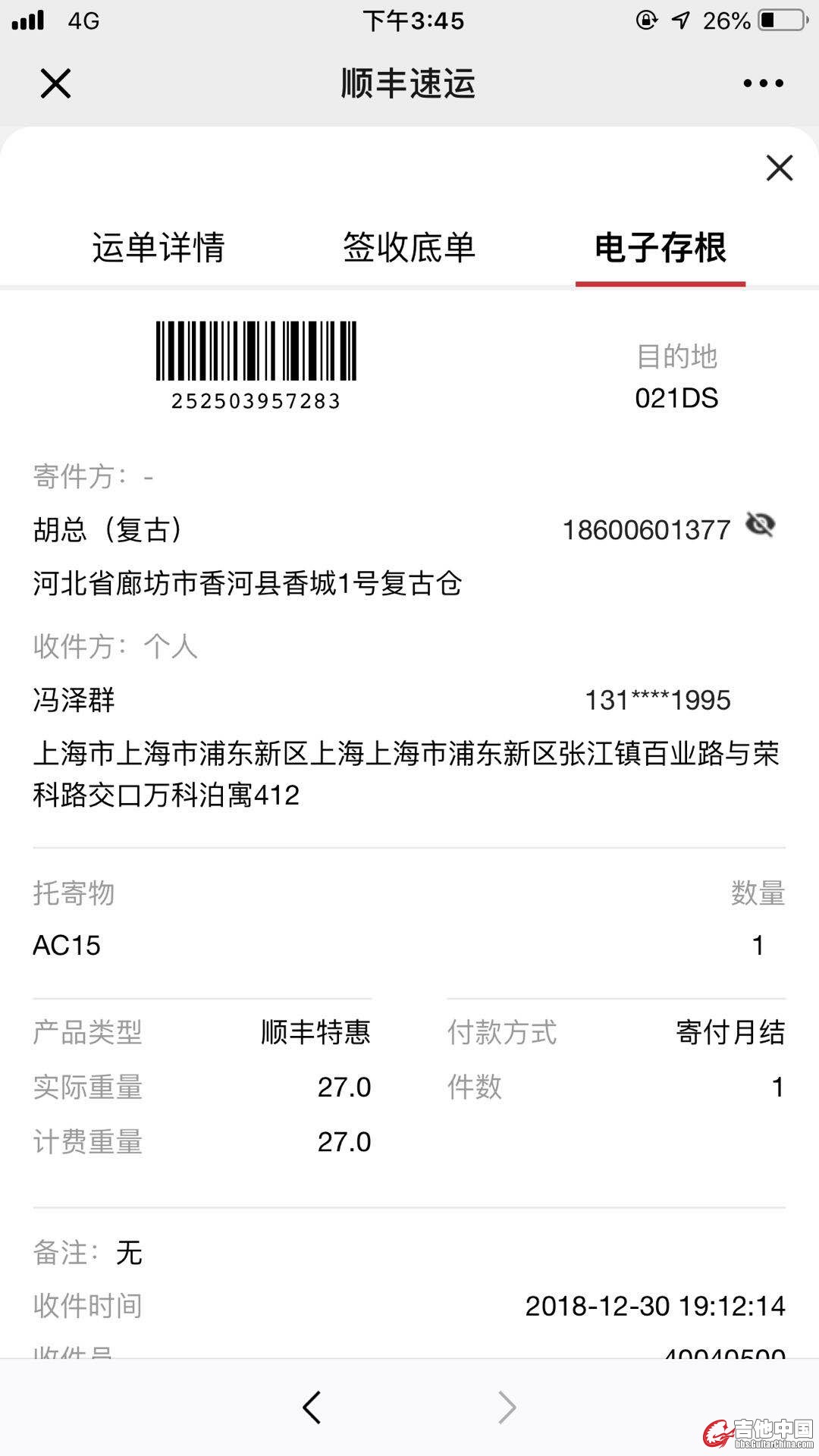
Task: Hide the sender's phone number
Action: tap(761, 525)
